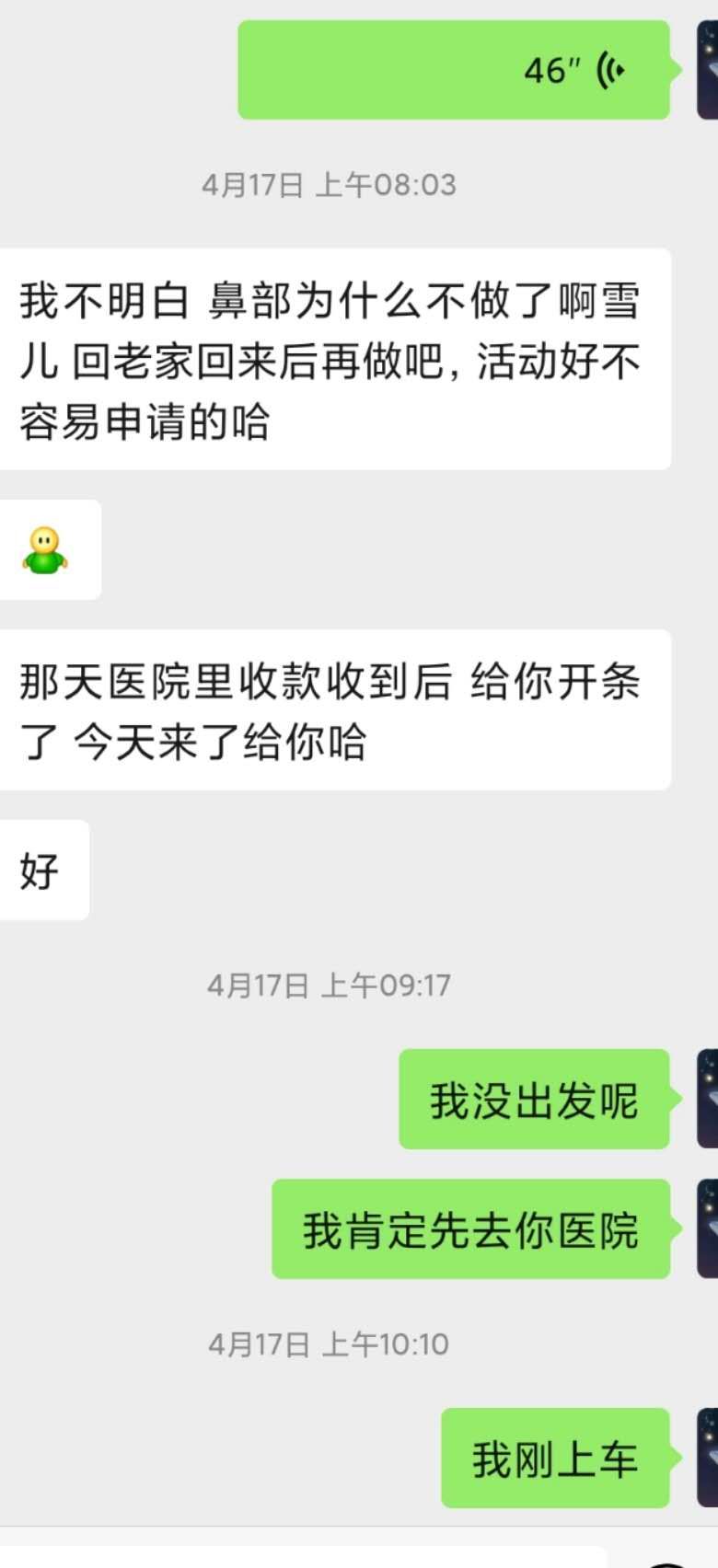Tap the '我没出发呢' chat bubble
Screen dimensions: 718x1568
click(x=532, y=1101)
